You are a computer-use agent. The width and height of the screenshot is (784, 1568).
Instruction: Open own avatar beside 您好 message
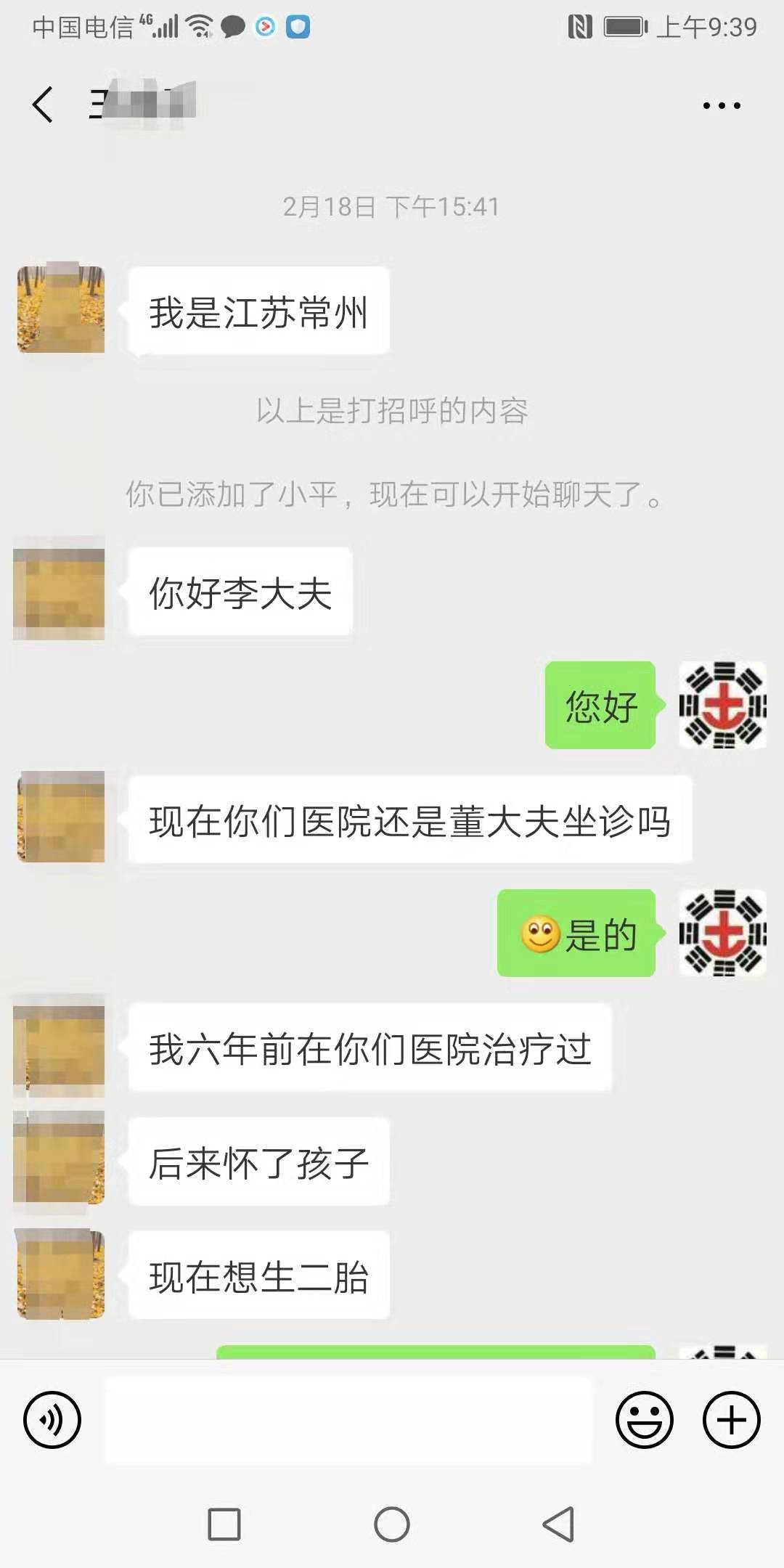pos(723,705)
